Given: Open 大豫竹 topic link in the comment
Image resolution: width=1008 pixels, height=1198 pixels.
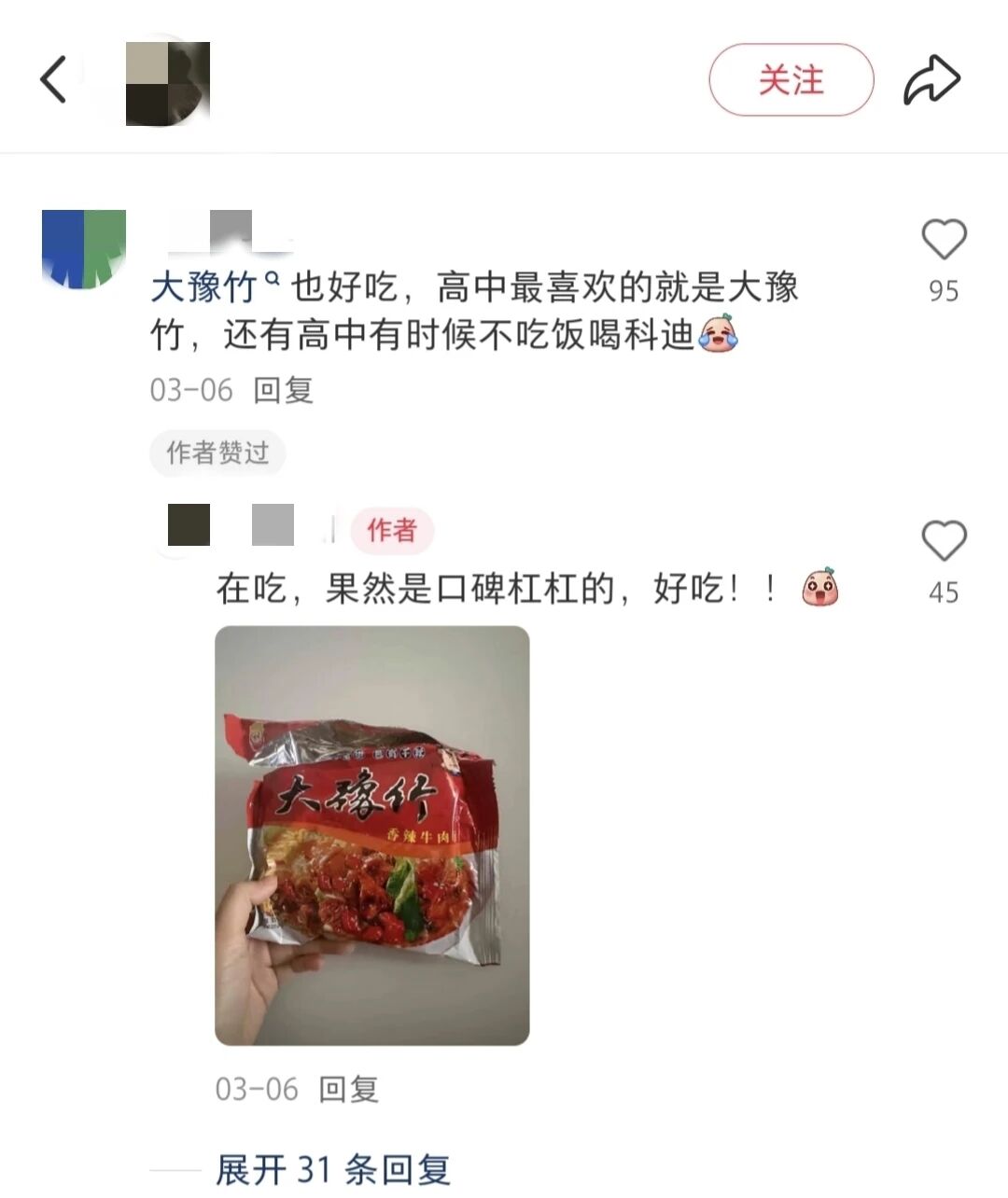Looking at the screenshot, I should [207, 285].
